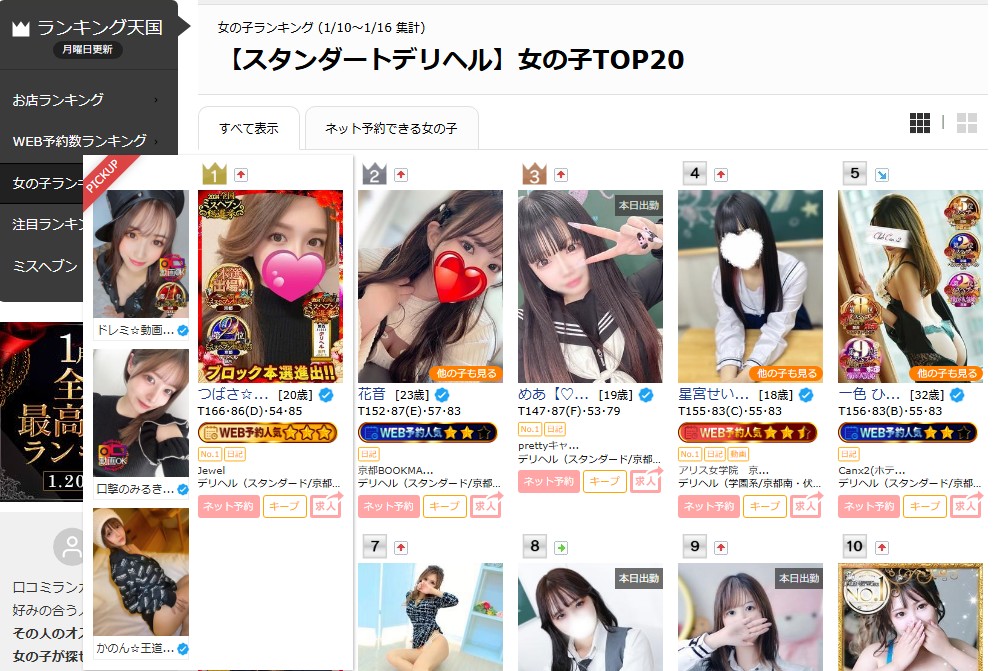
Task: Tap ネット予約 under つばさ
Action: pyautogui.click(x=229, y=506)
